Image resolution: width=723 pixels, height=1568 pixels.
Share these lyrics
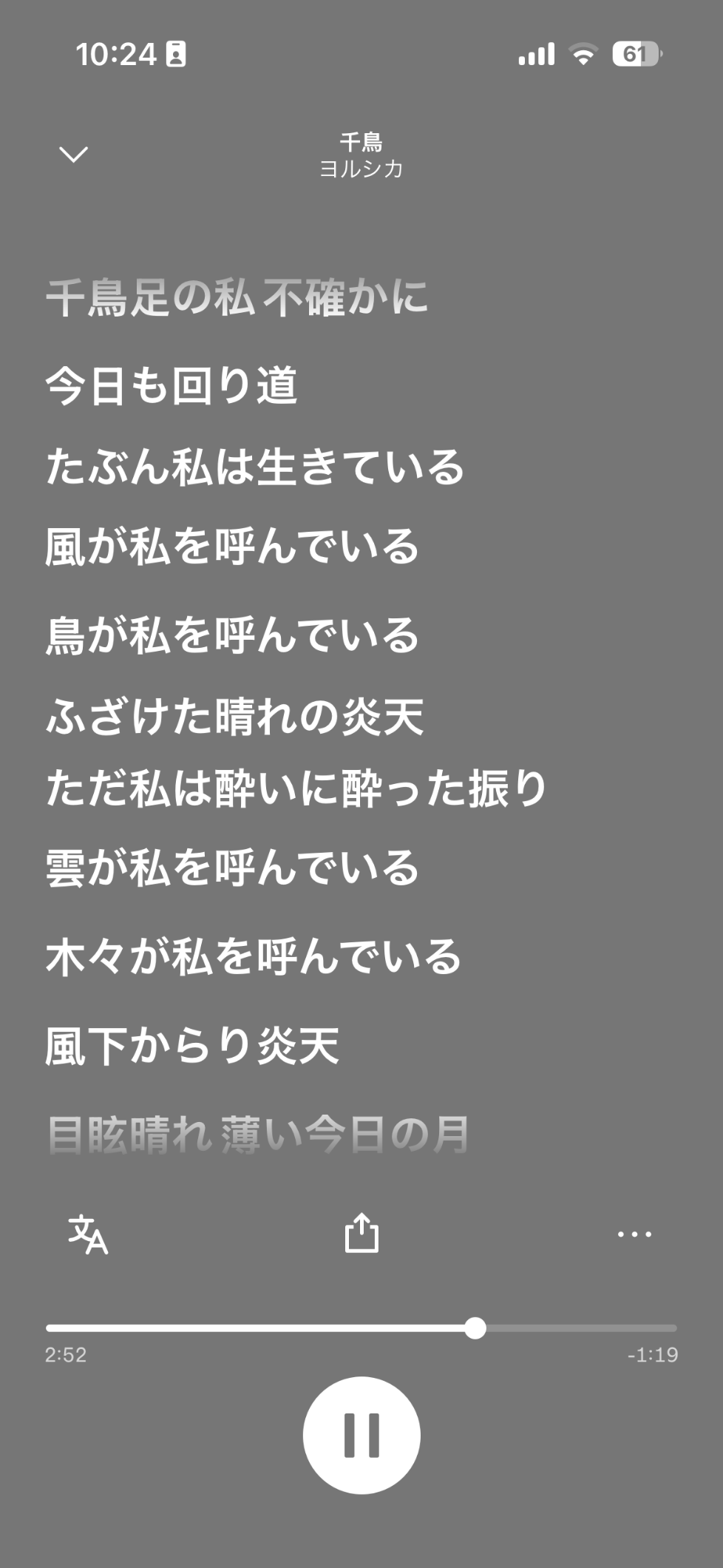361,1233
